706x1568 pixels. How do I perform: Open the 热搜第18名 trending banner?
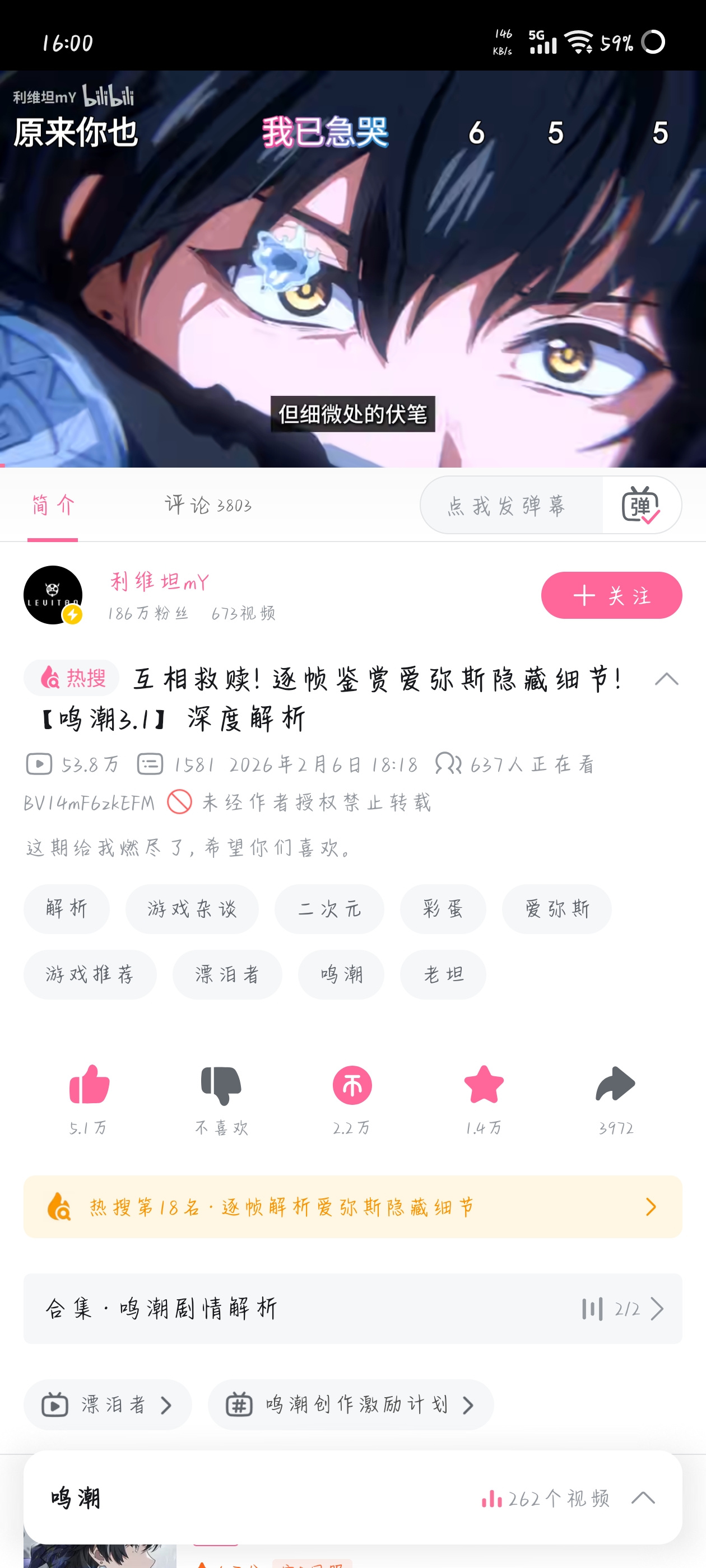352,1206
